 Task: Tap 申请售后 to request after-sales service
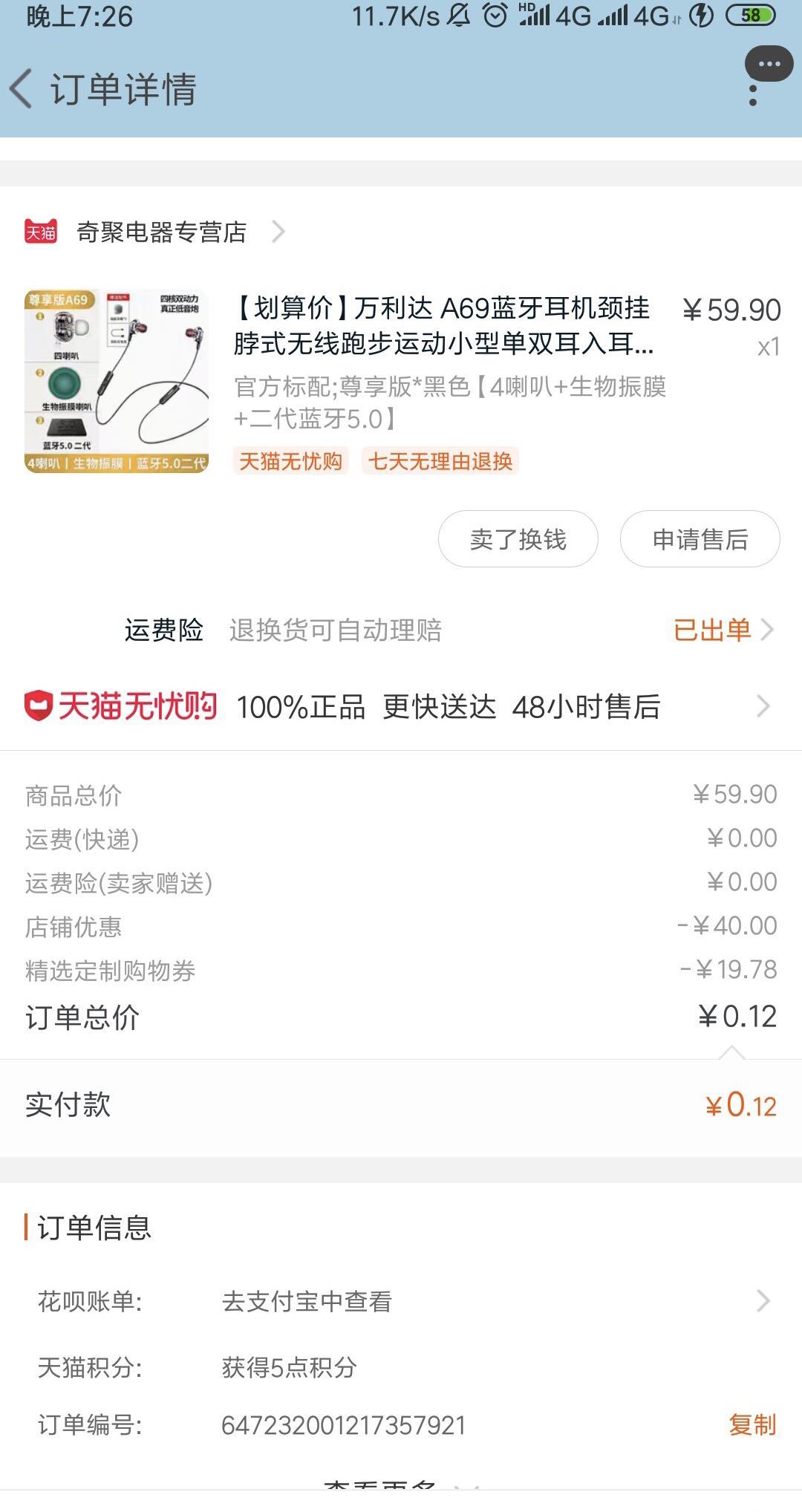700,540
